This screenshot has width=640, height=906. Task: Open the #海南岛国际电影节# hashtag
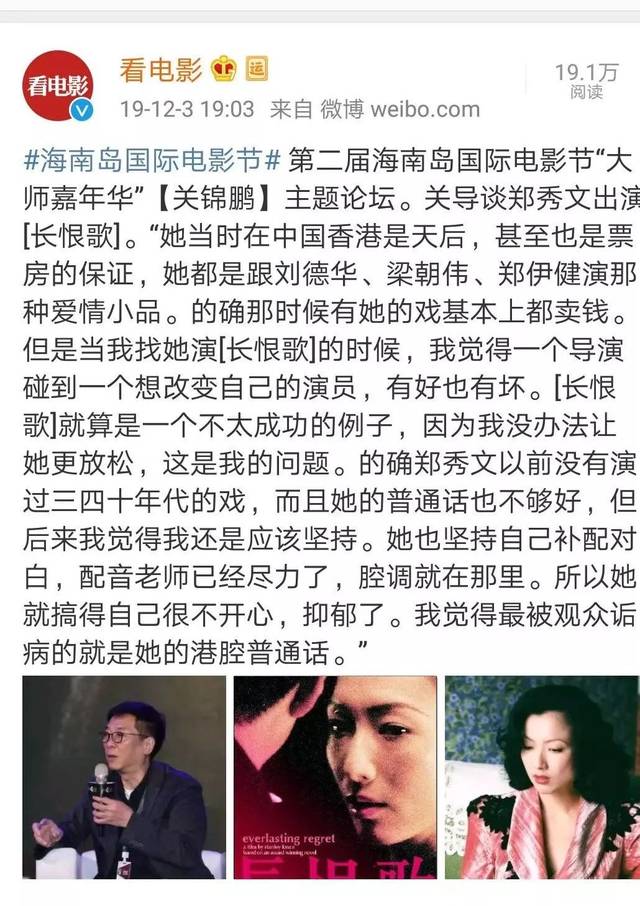pyautogui.click(x=150, y=160)
